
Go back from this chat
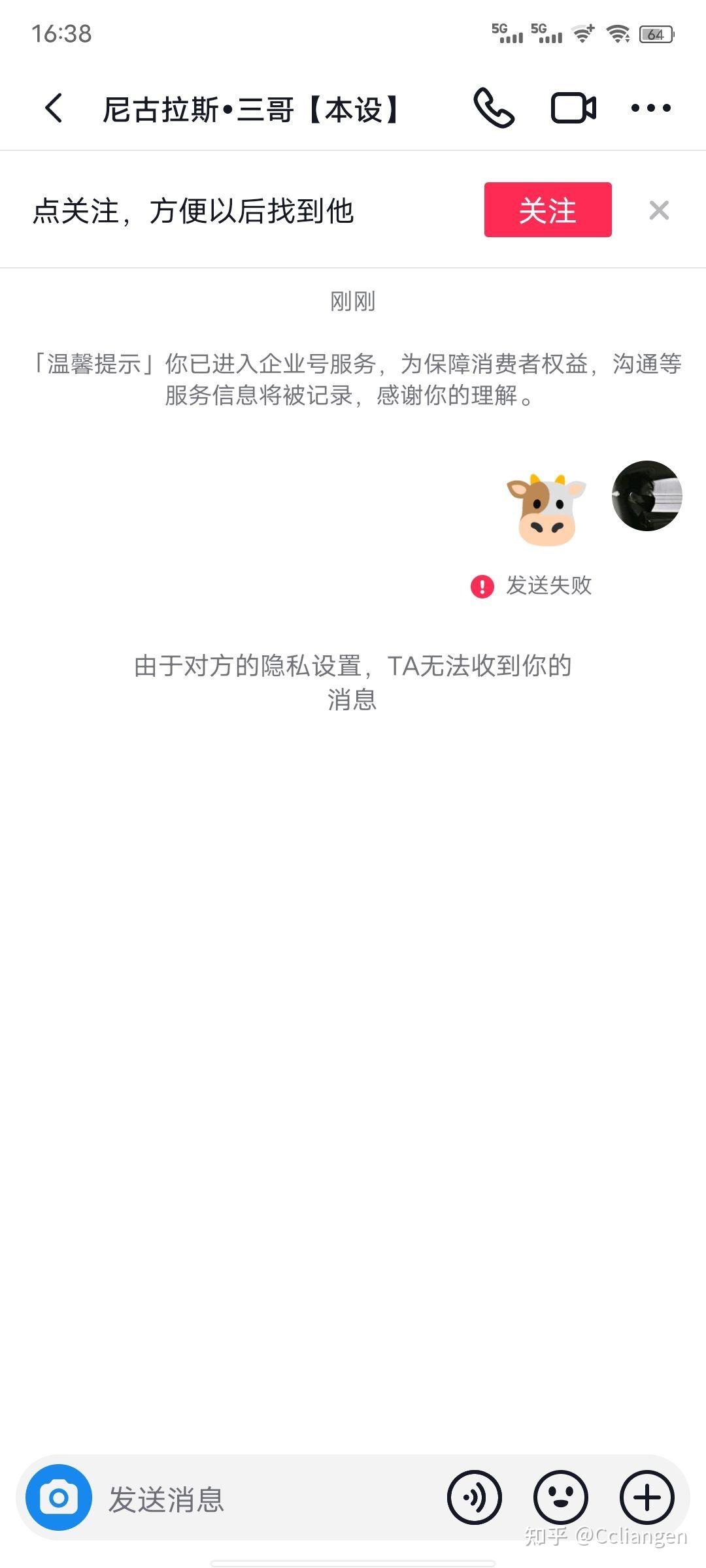(54, 108)
